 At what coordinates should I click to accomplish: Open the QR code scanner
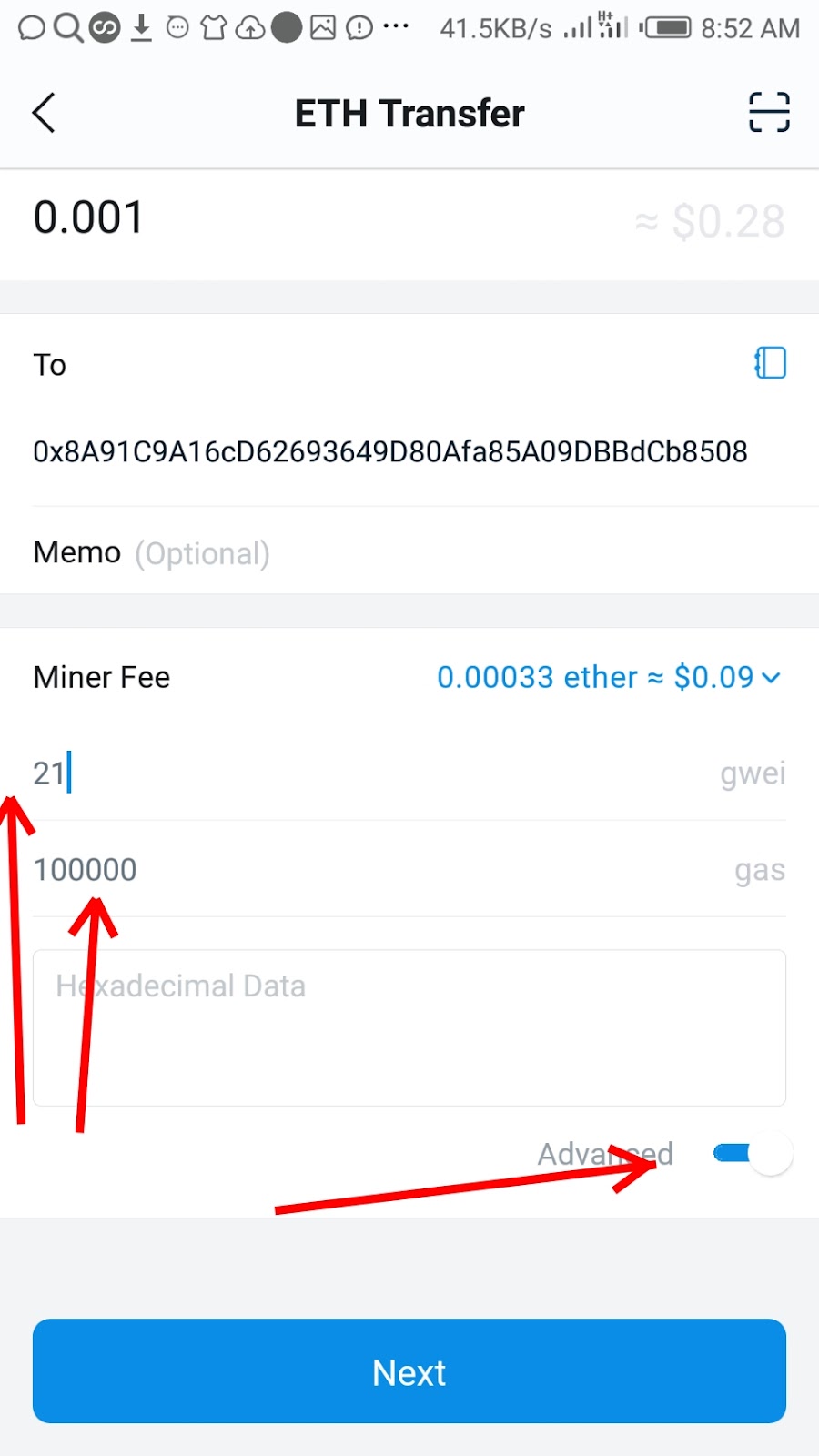[769, 113]
